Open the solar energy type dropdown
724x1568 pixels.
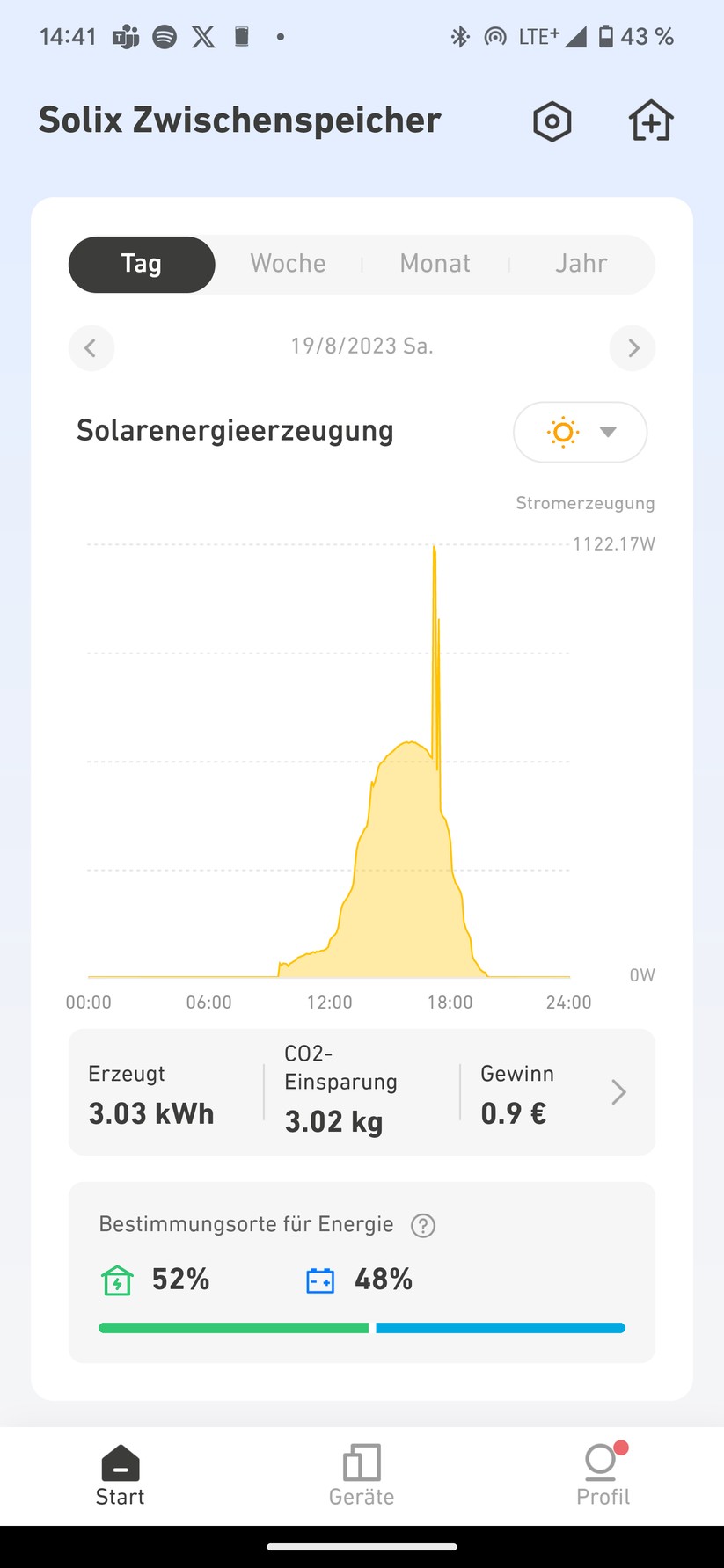pos(581,432)
